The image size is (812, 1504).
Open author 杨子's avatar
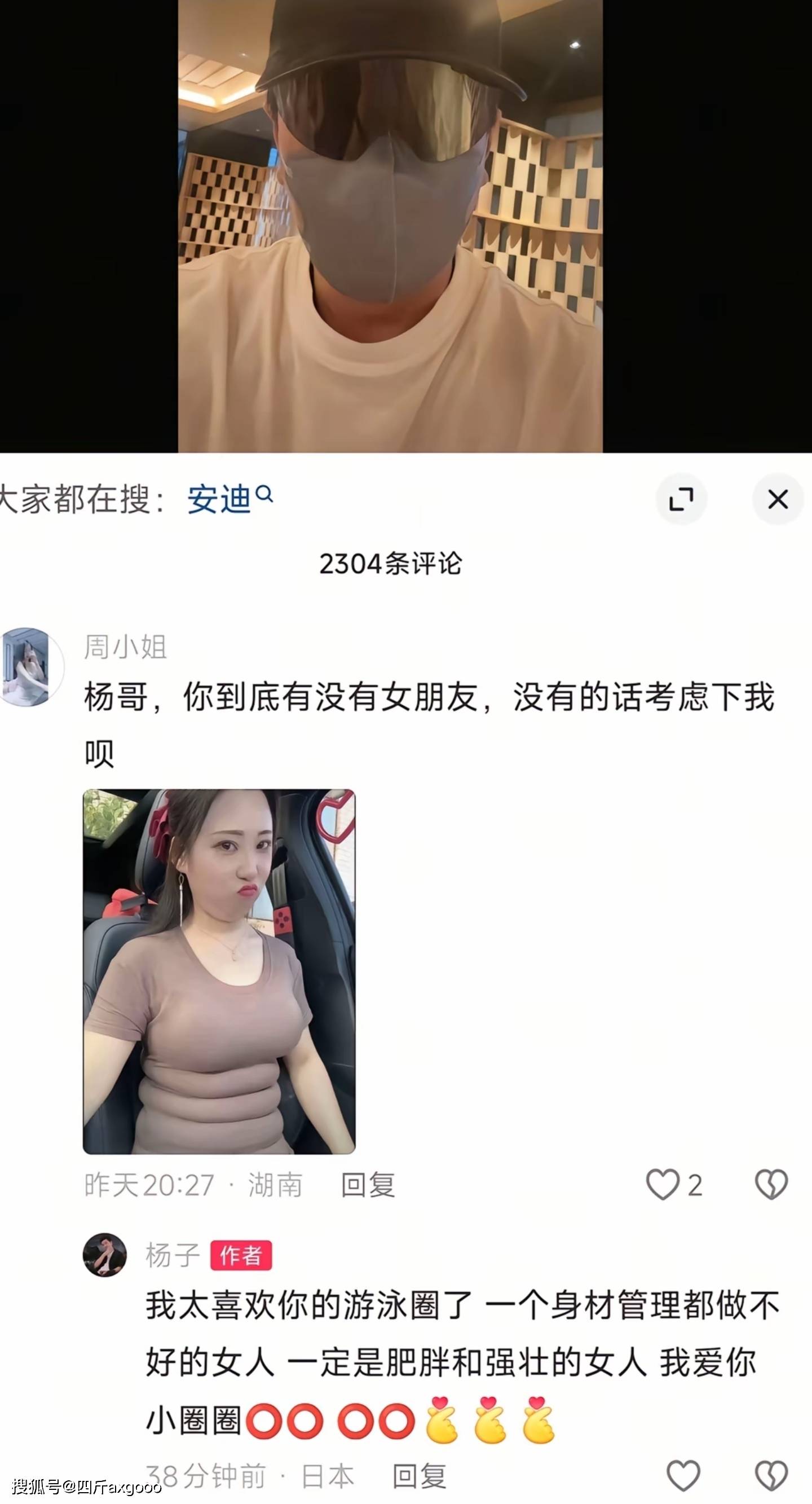pyautogui.click(x=105, y=1255)
